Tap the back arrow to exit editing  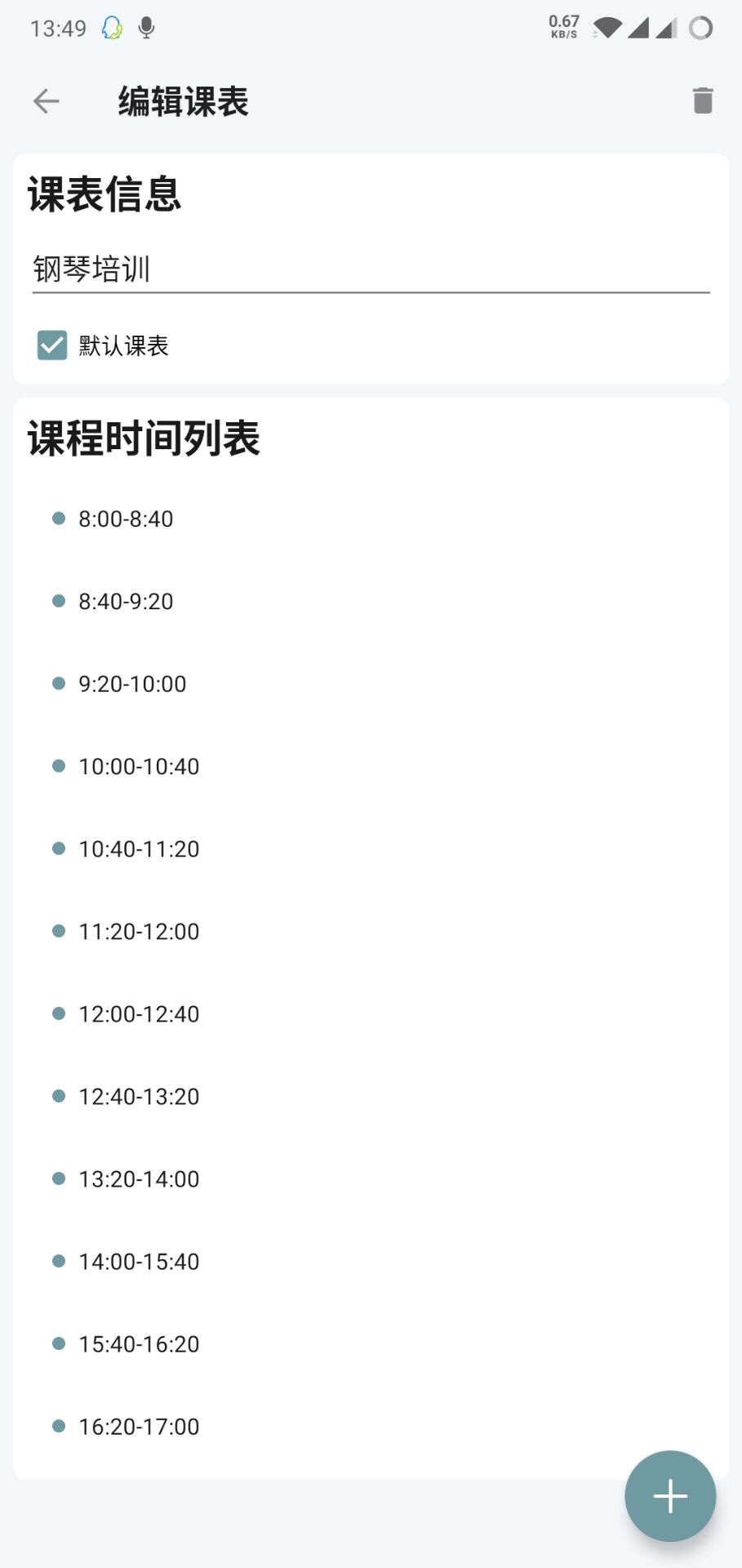coord(46,100)
